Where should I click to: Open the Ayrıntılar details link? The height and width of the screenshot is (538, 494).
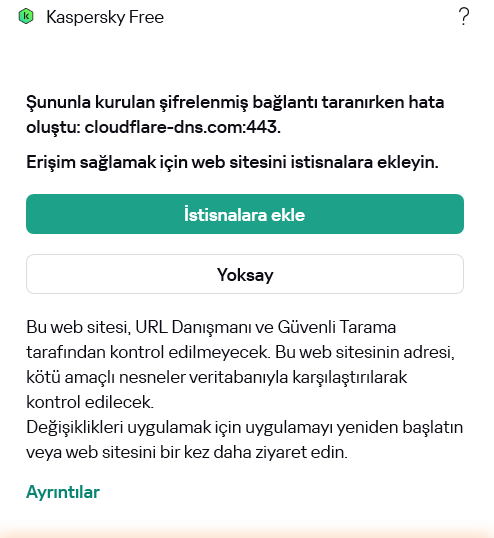click(63, 492)
